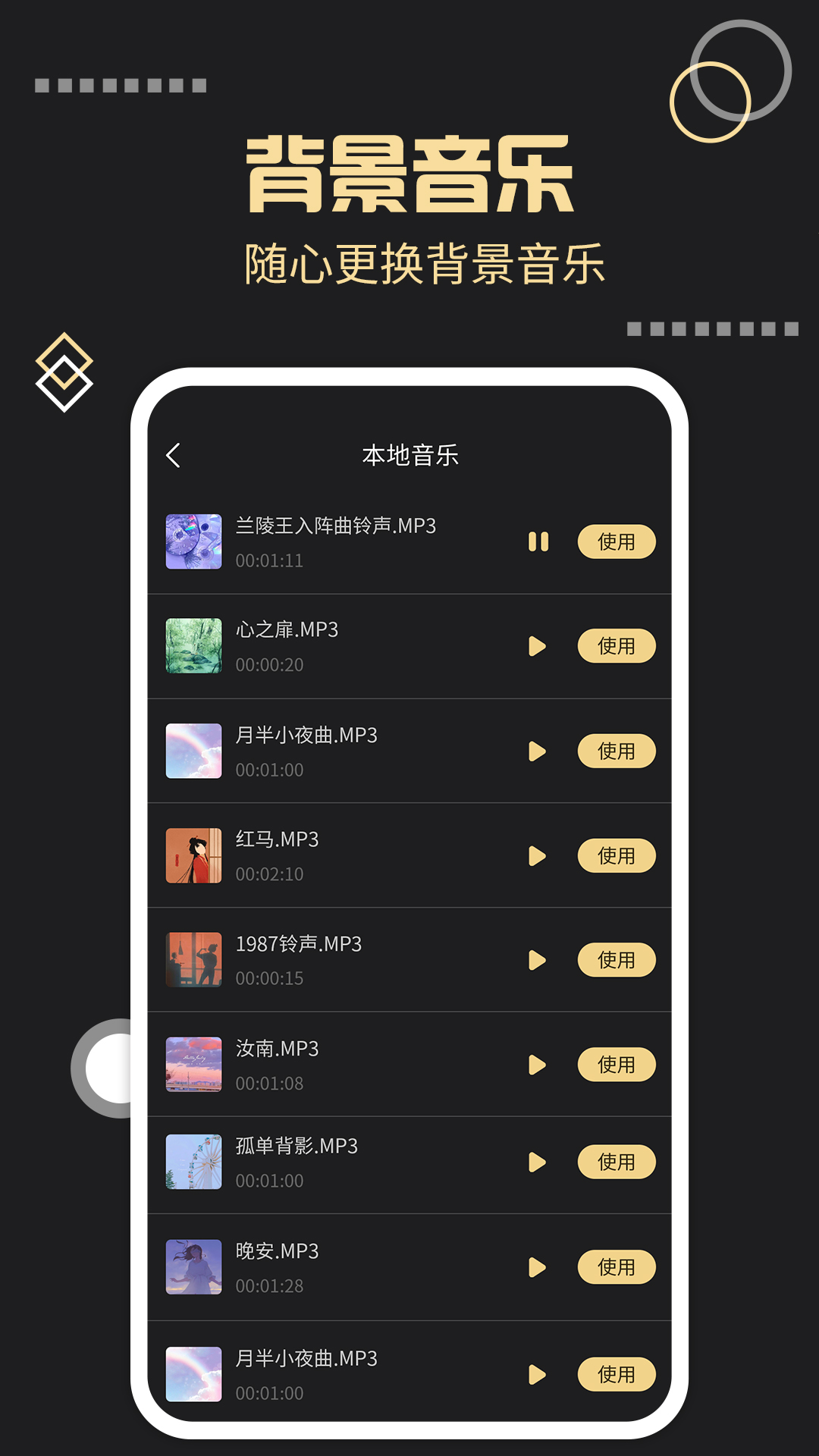Apply 使用 for 兰陵王入阵曲铃声.MP3
Screen dimensions: 819x1456
pyautogui.click(x=617, y=541)
